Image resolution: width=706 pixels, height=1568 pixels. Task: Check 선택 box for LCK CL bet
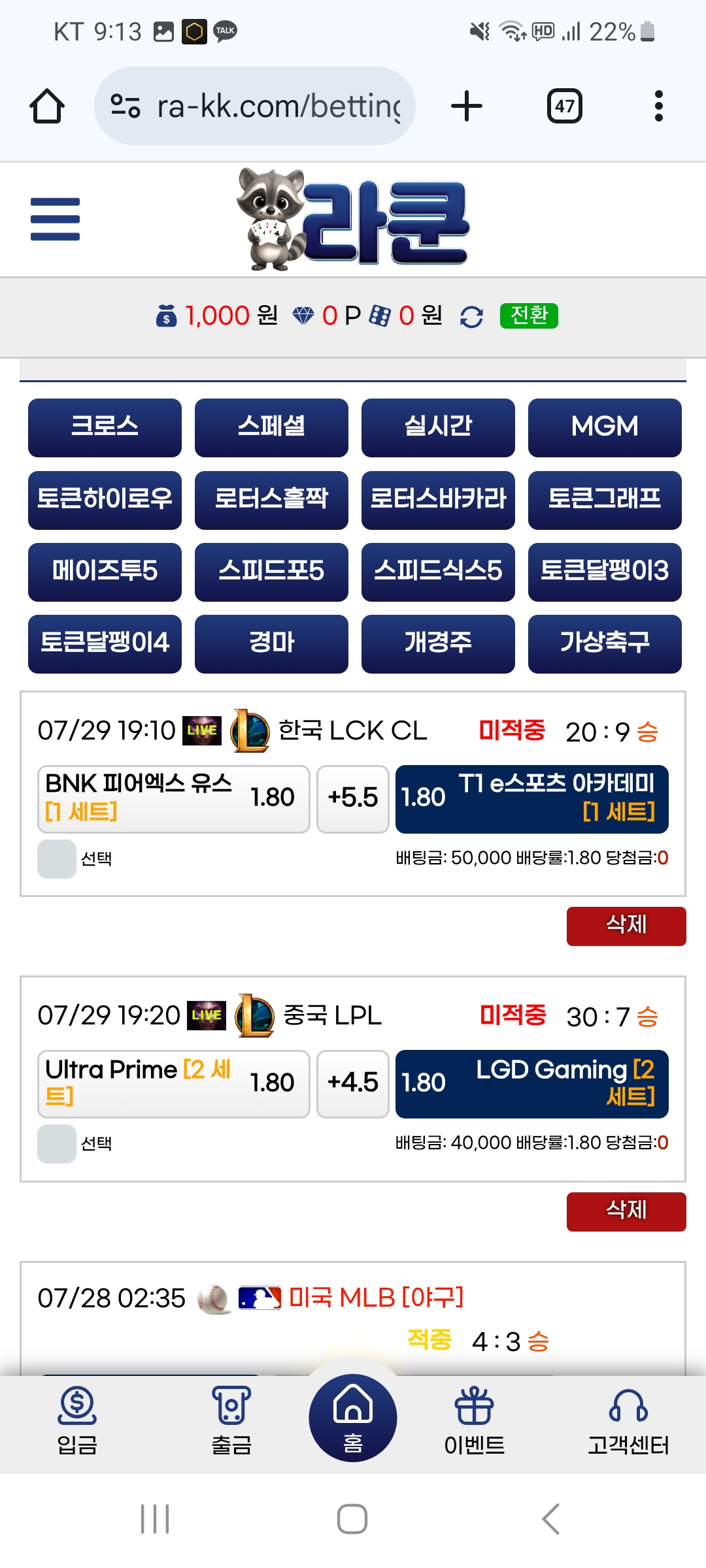pos(57,858)
